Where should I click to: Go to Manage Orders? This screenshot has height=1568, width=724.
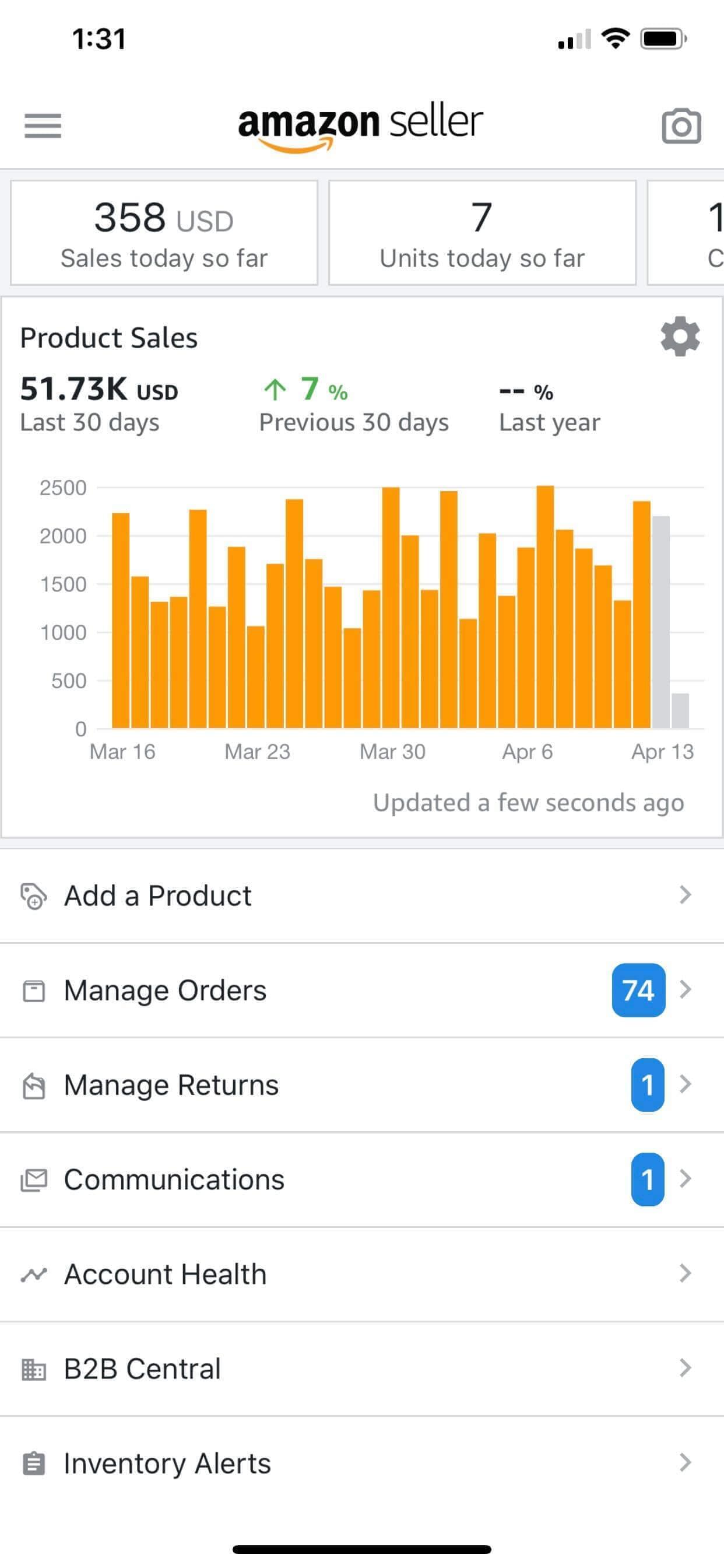(x=361, y=990)
